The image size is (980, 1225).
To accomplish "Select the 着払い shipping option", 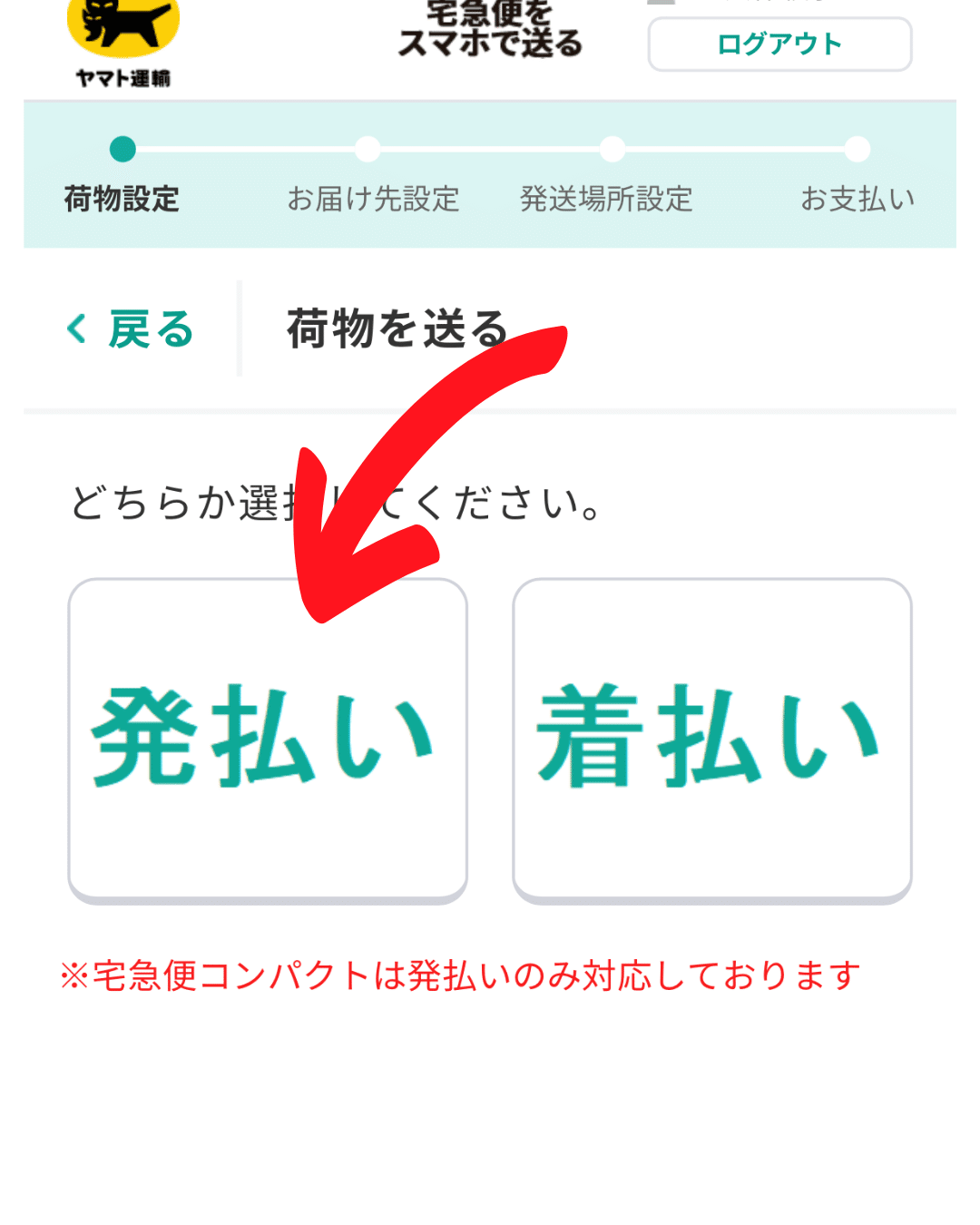I will point(711,740).
